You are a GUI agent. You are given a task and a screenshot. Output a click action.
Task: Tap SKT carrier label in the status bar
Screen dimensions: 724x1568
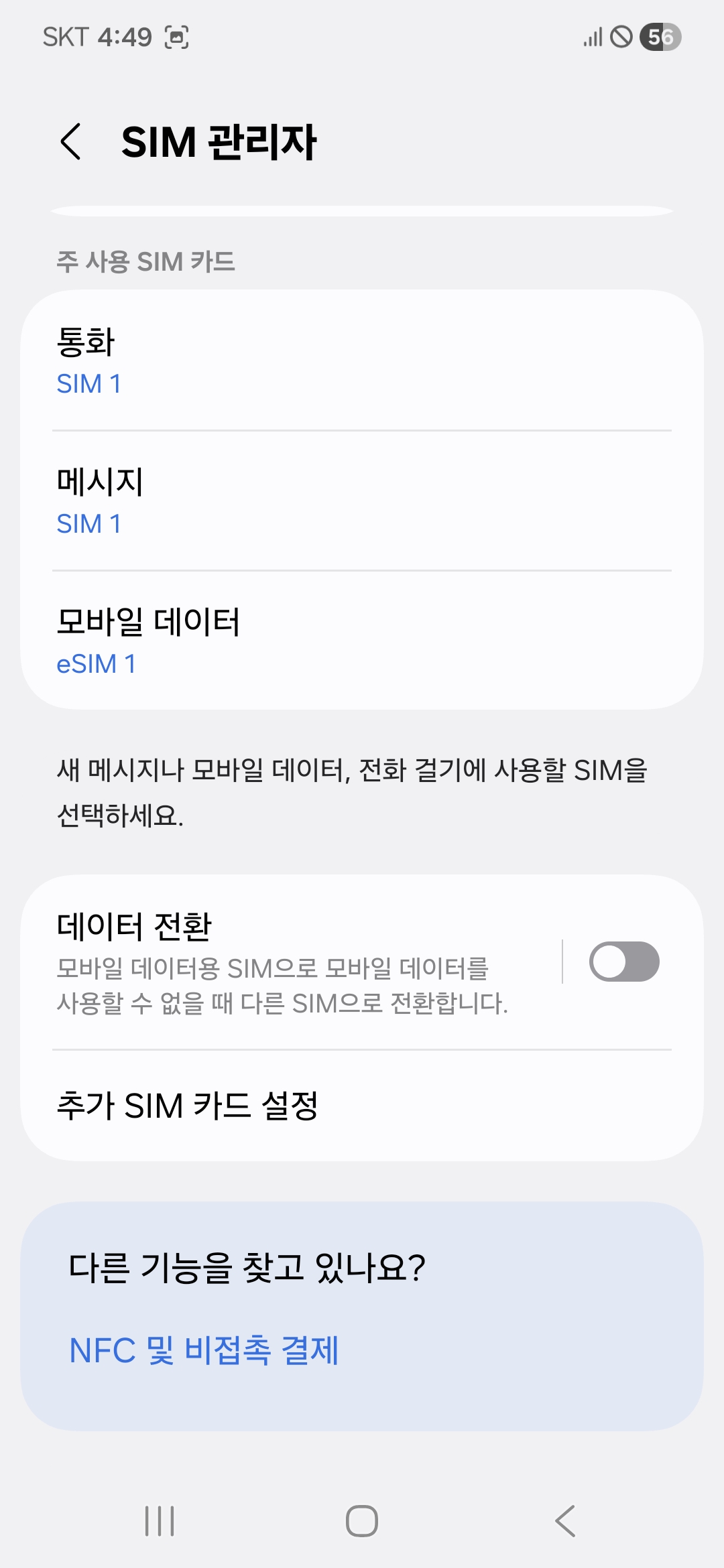point(64,38)
